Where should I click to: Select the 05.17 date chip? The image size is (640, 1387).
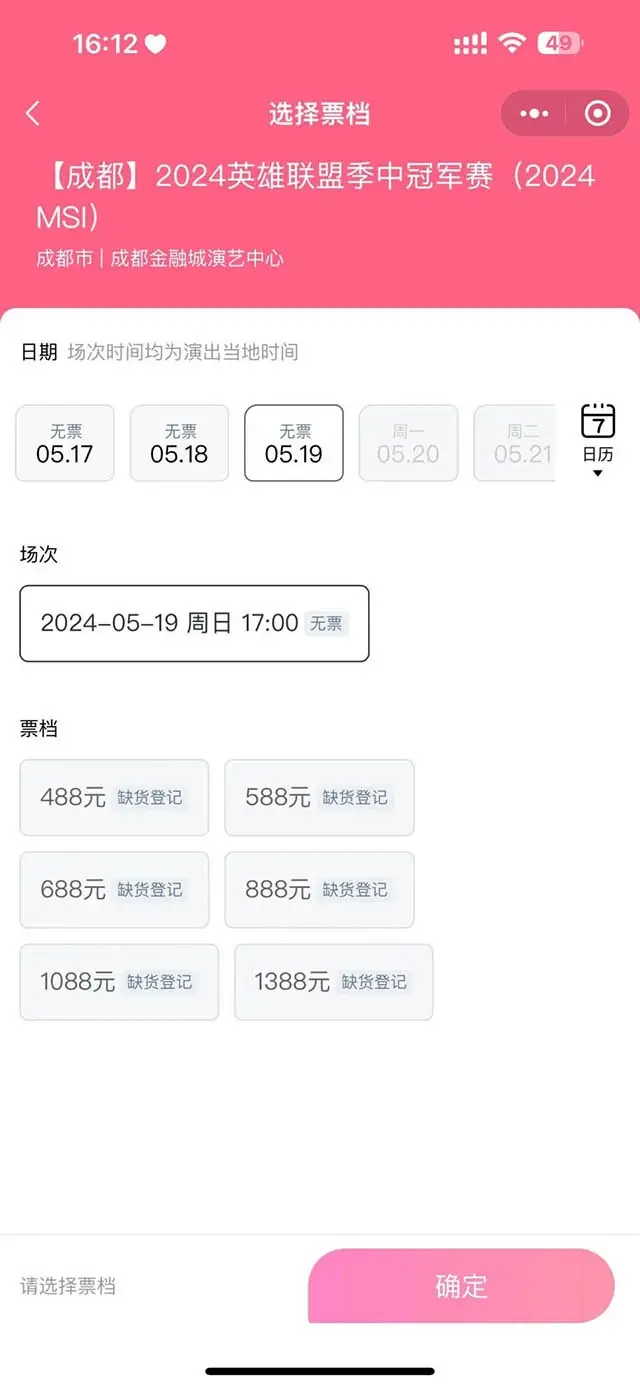[65, 443]
